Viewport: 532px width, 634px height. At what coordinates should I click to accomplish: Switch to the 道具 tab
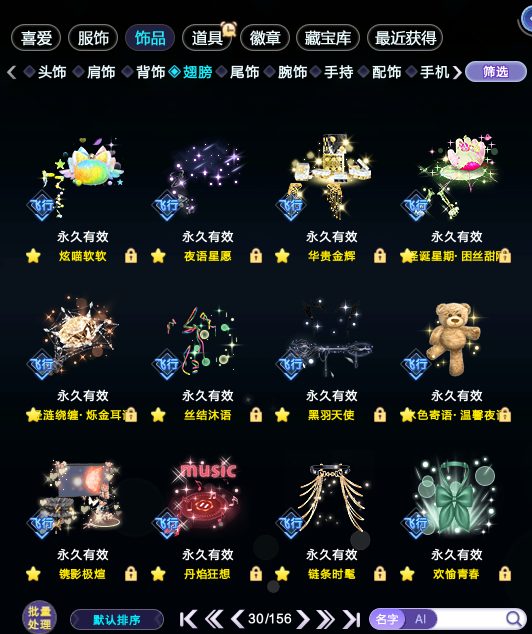[x=207, y=38]
